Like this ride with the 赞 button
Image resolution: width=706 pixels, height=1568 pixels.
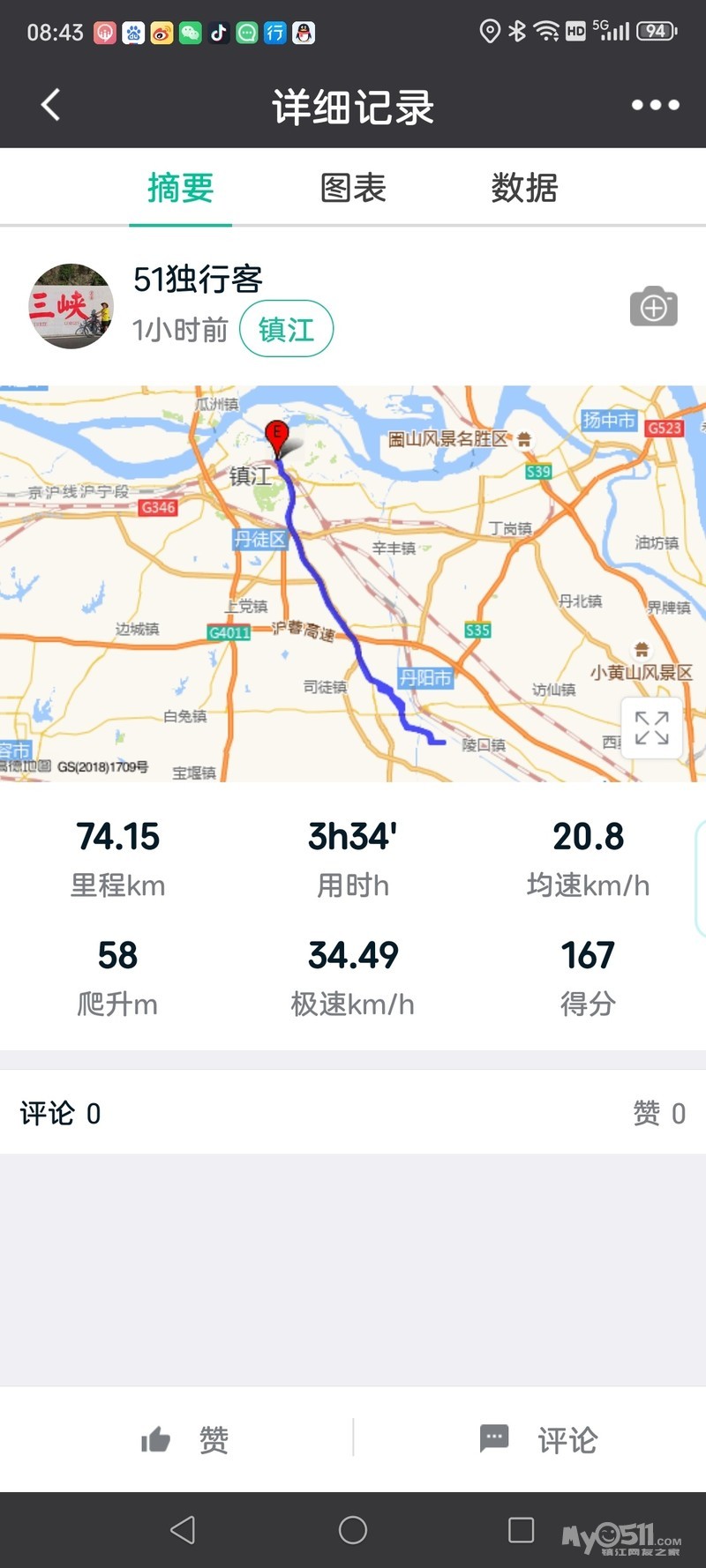(185, 1440)
